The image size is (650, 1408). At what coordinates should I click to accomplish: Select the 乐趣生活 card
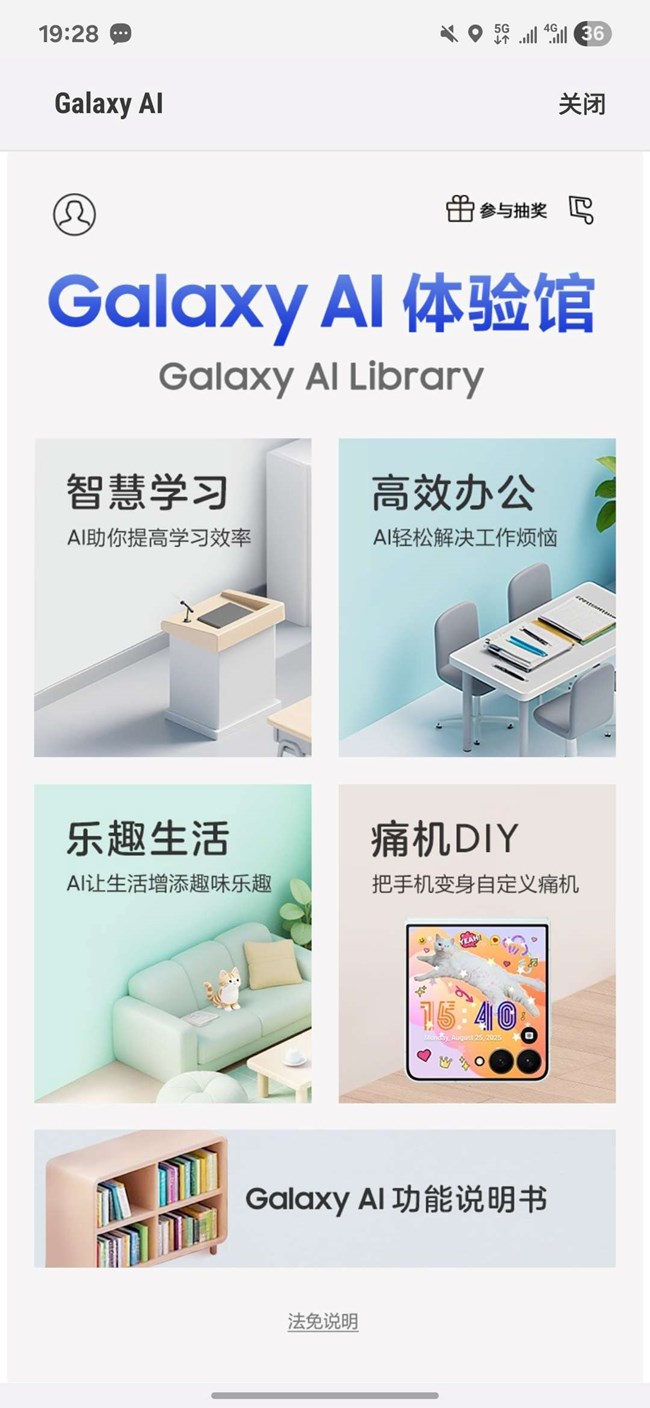(x=173, y=943)
